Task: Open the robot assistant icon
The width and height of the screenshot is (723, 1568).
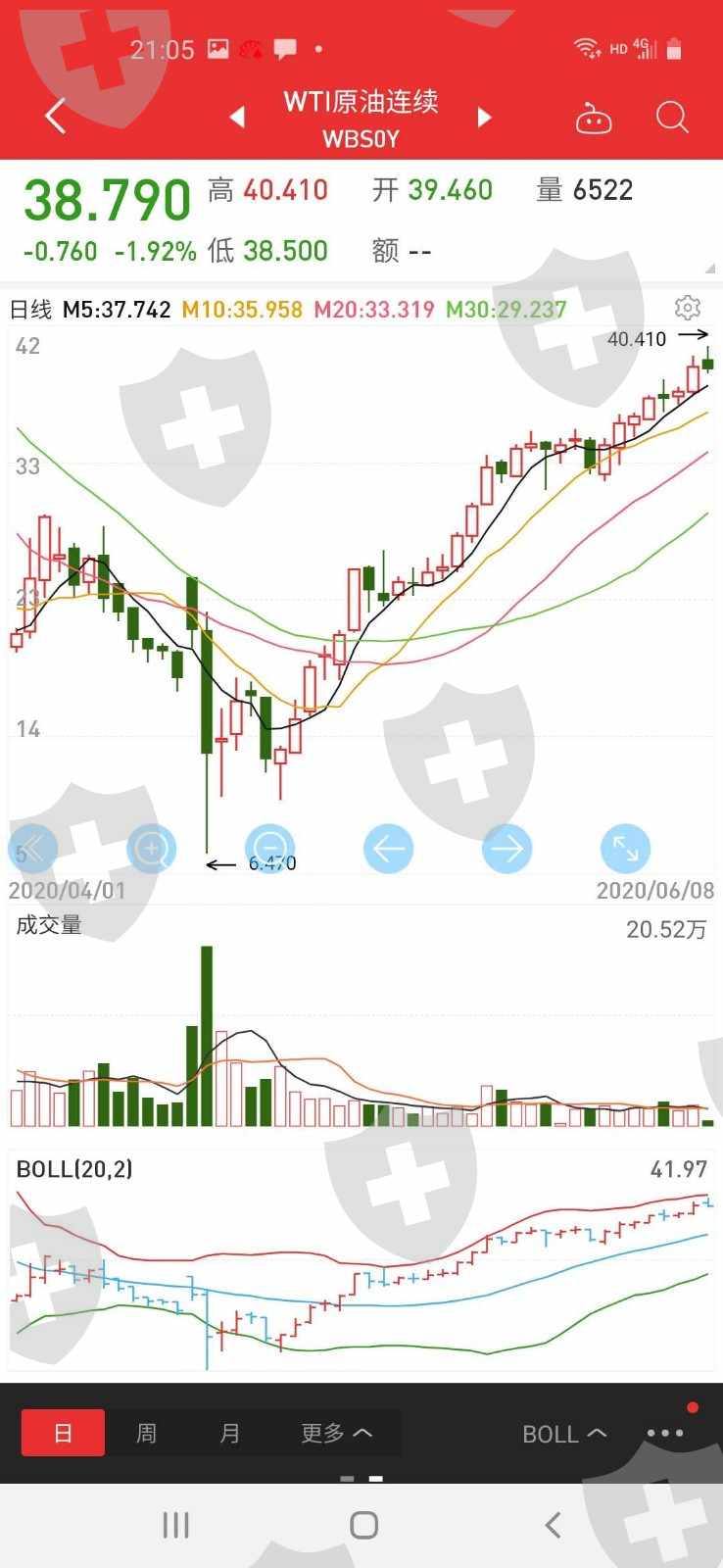Action: pyautogui.click(x=593, y=119)
